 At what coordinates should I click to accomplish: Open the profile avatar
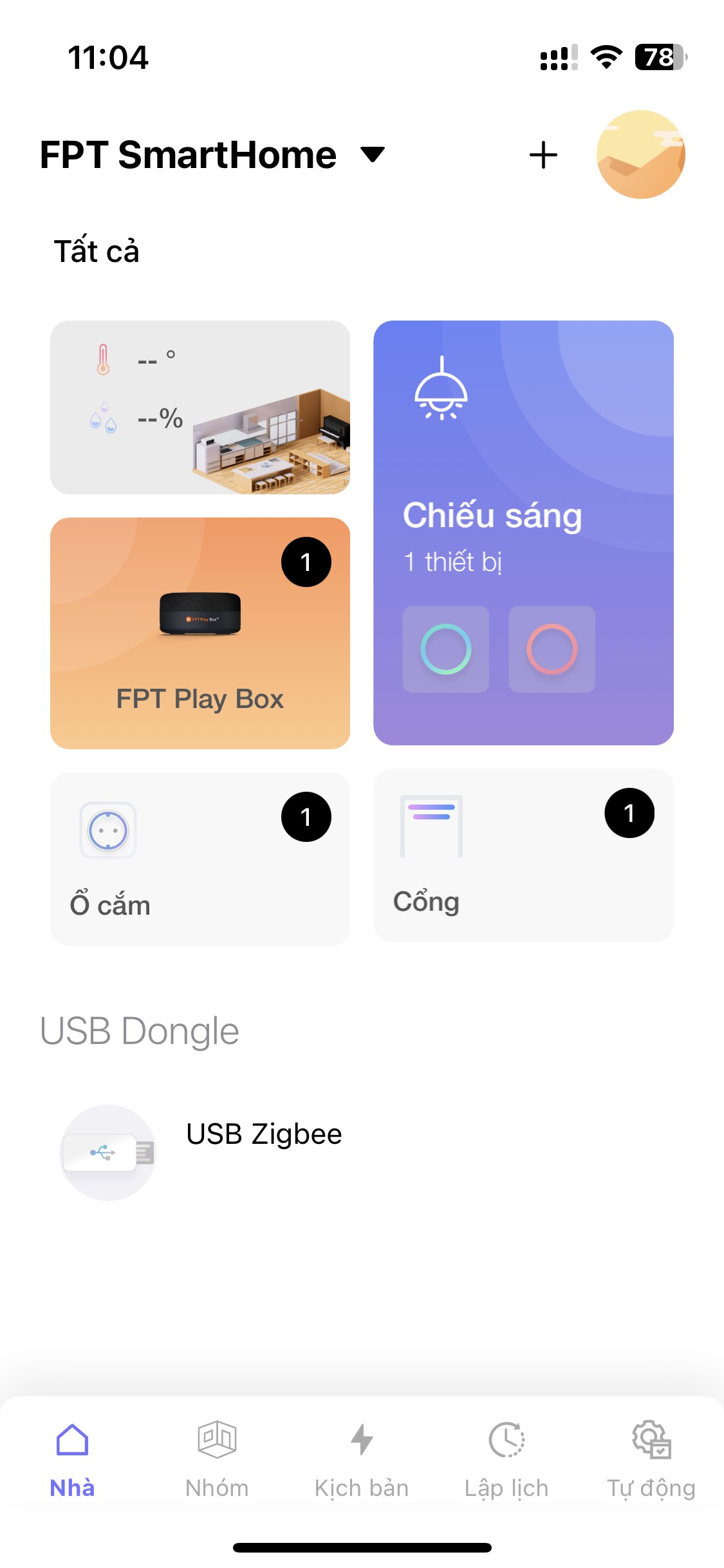pyautogui.click(x=640, y=154)
